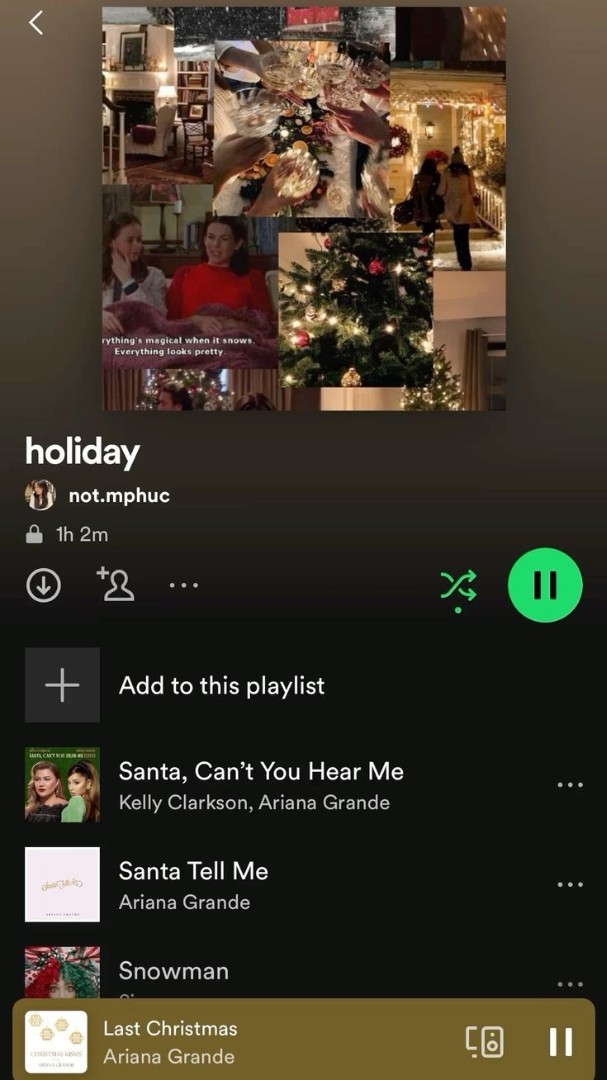Pause playlist with the green button

pyautogui.click(x=545, y=585)
